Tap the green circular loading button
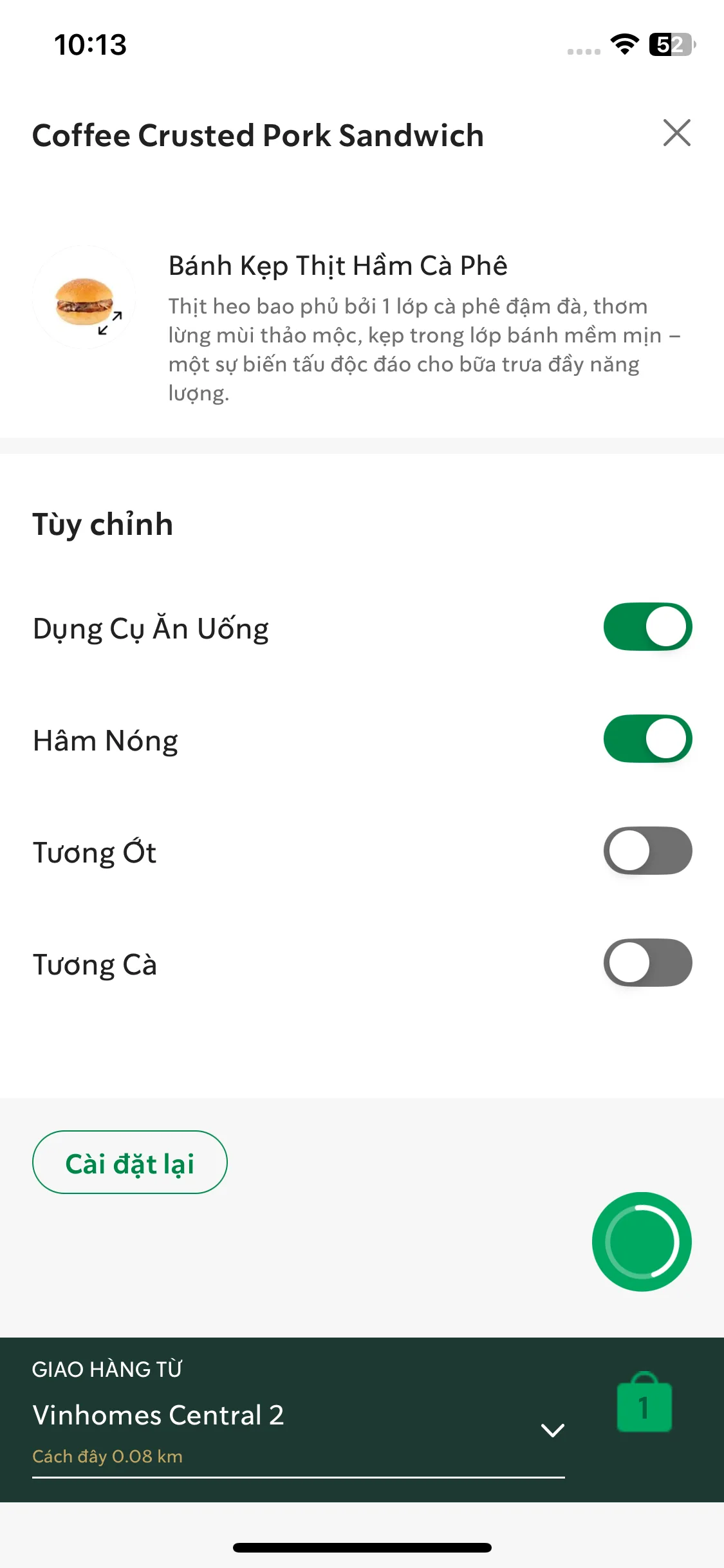This screenshot has height=1568, width=724. point(642,1242)
